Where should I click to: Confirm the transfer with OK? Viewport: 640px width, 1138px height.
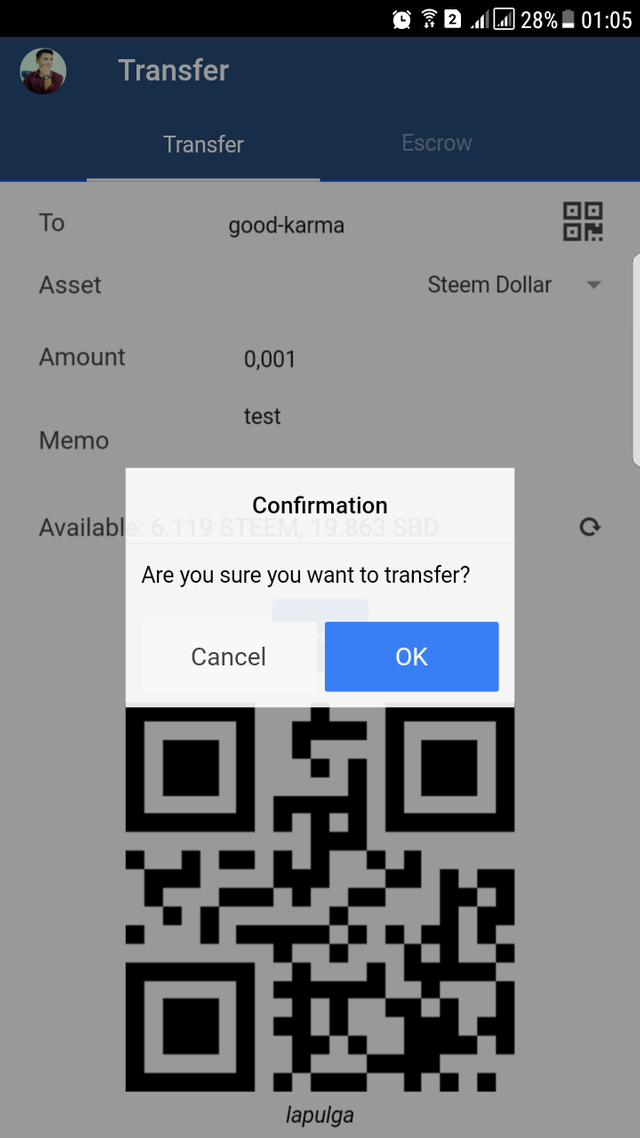point(411,657)
